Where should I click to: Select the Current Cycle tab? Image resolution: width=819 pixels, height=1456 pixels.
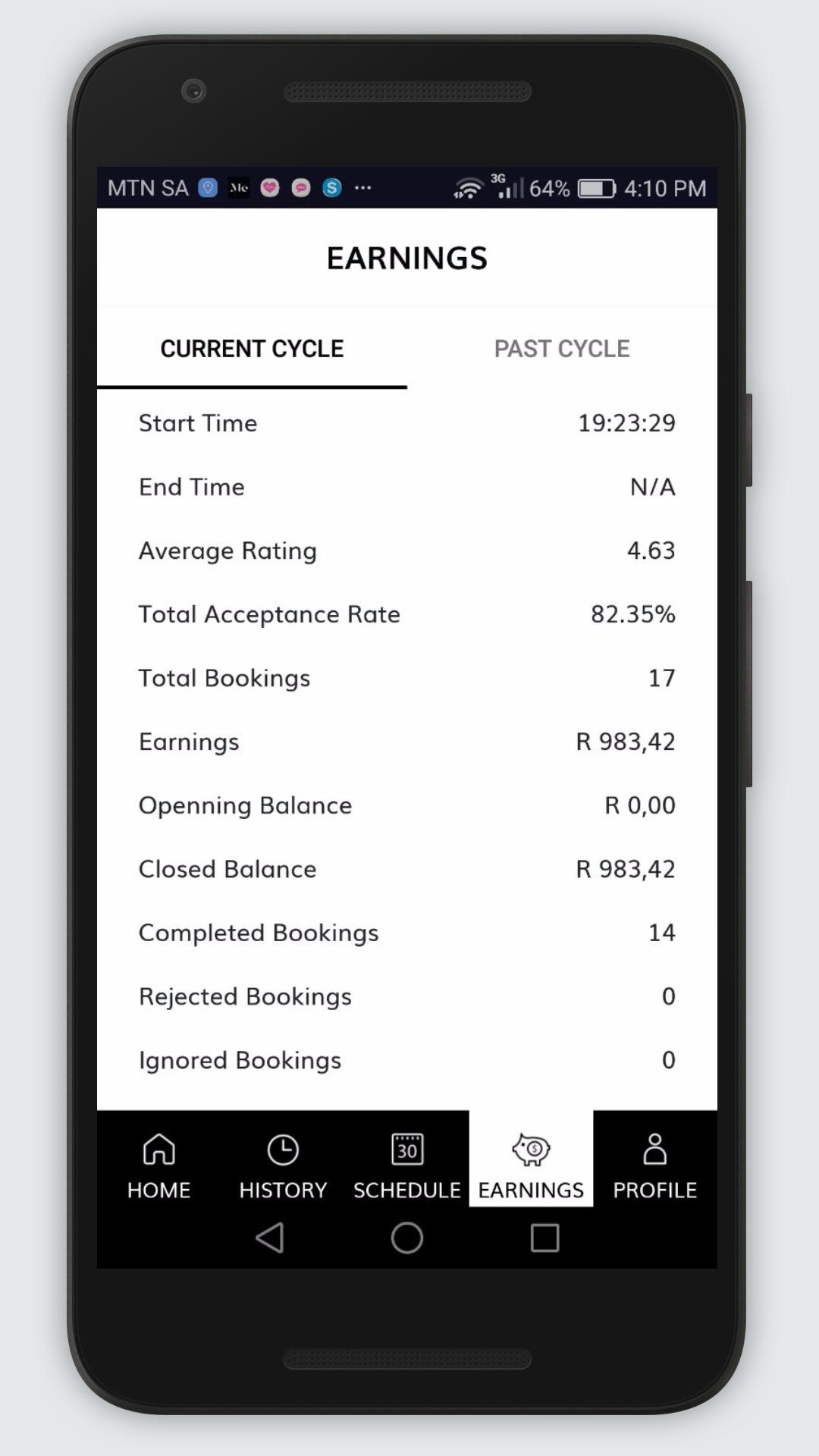point(252,349)
